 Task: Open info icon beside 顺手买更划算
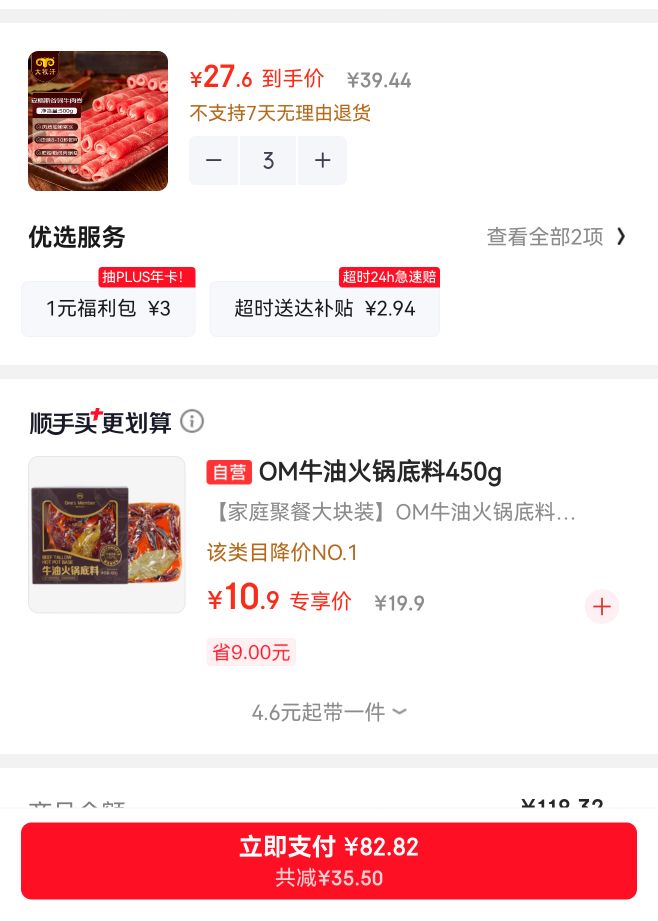[192, 421]
